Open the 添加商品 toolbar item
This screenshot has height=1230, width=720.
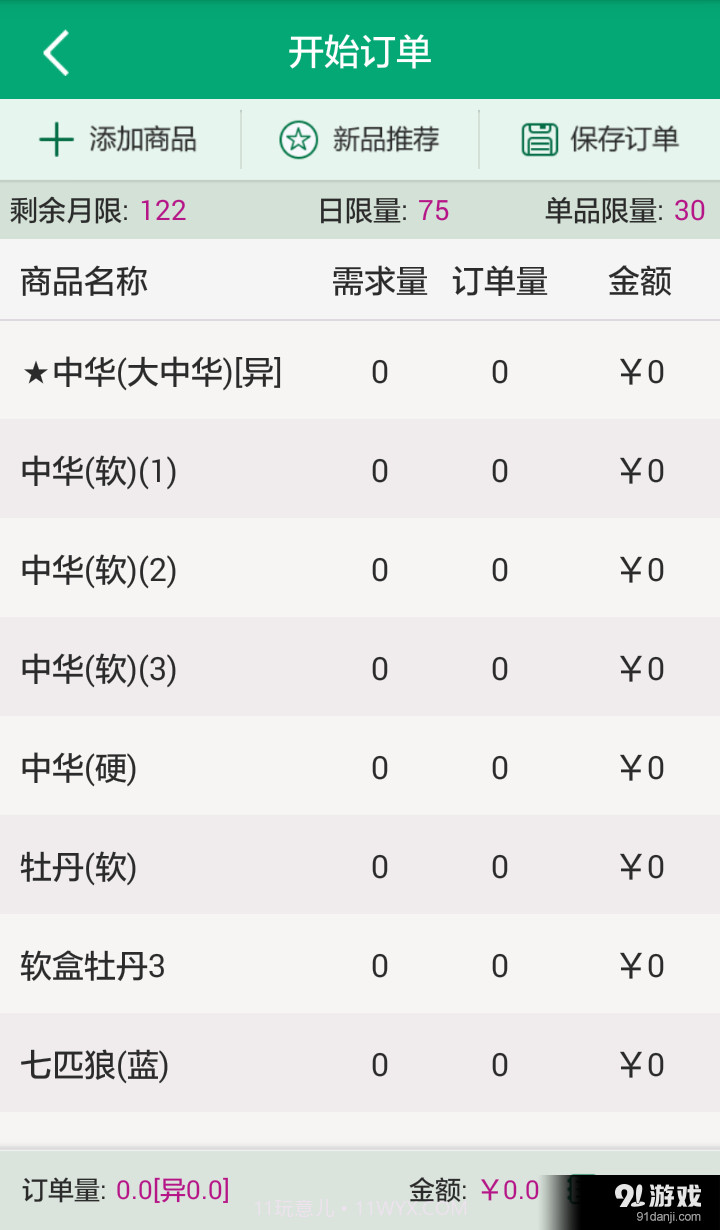(x=120, y=139)
